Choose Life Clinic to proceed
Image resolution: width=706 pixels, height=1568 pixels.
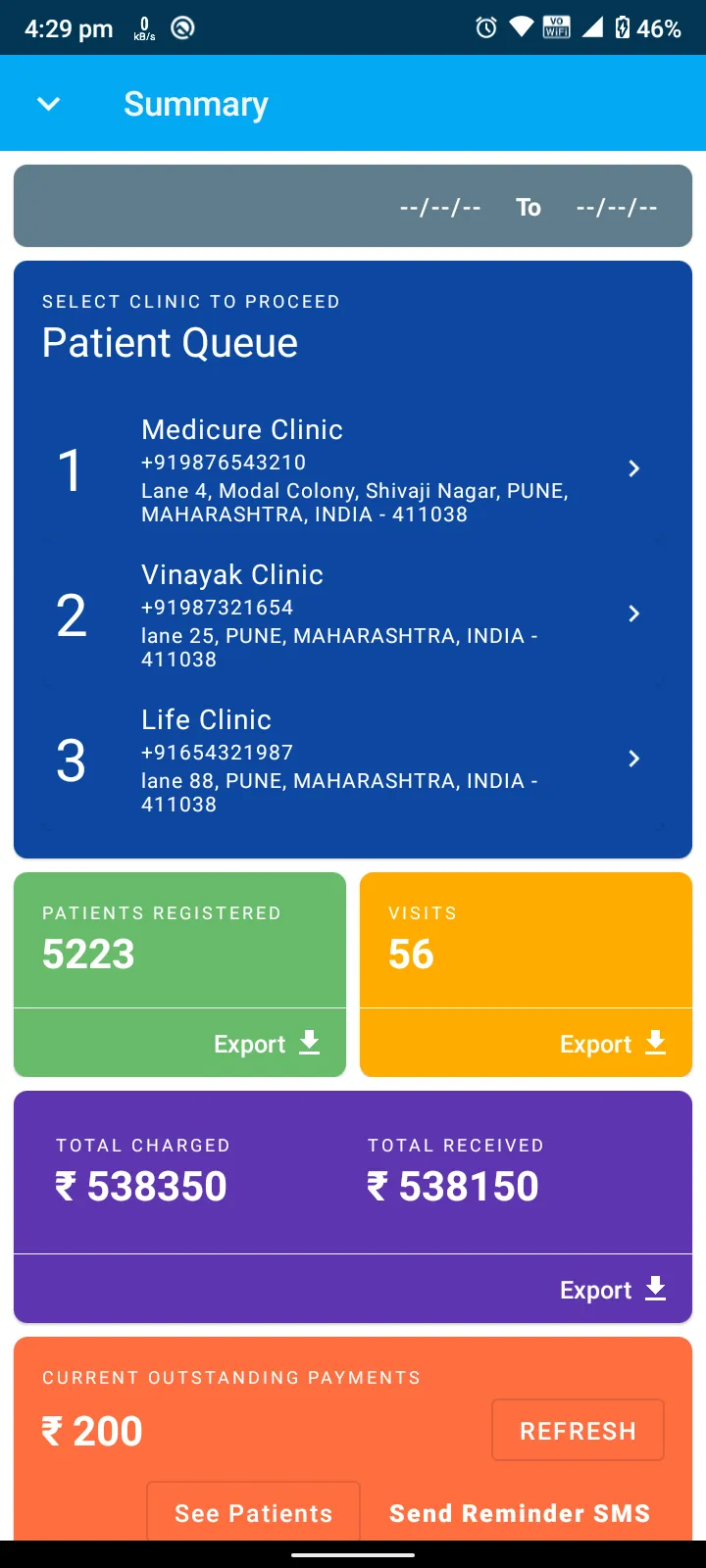pos(353,760)
